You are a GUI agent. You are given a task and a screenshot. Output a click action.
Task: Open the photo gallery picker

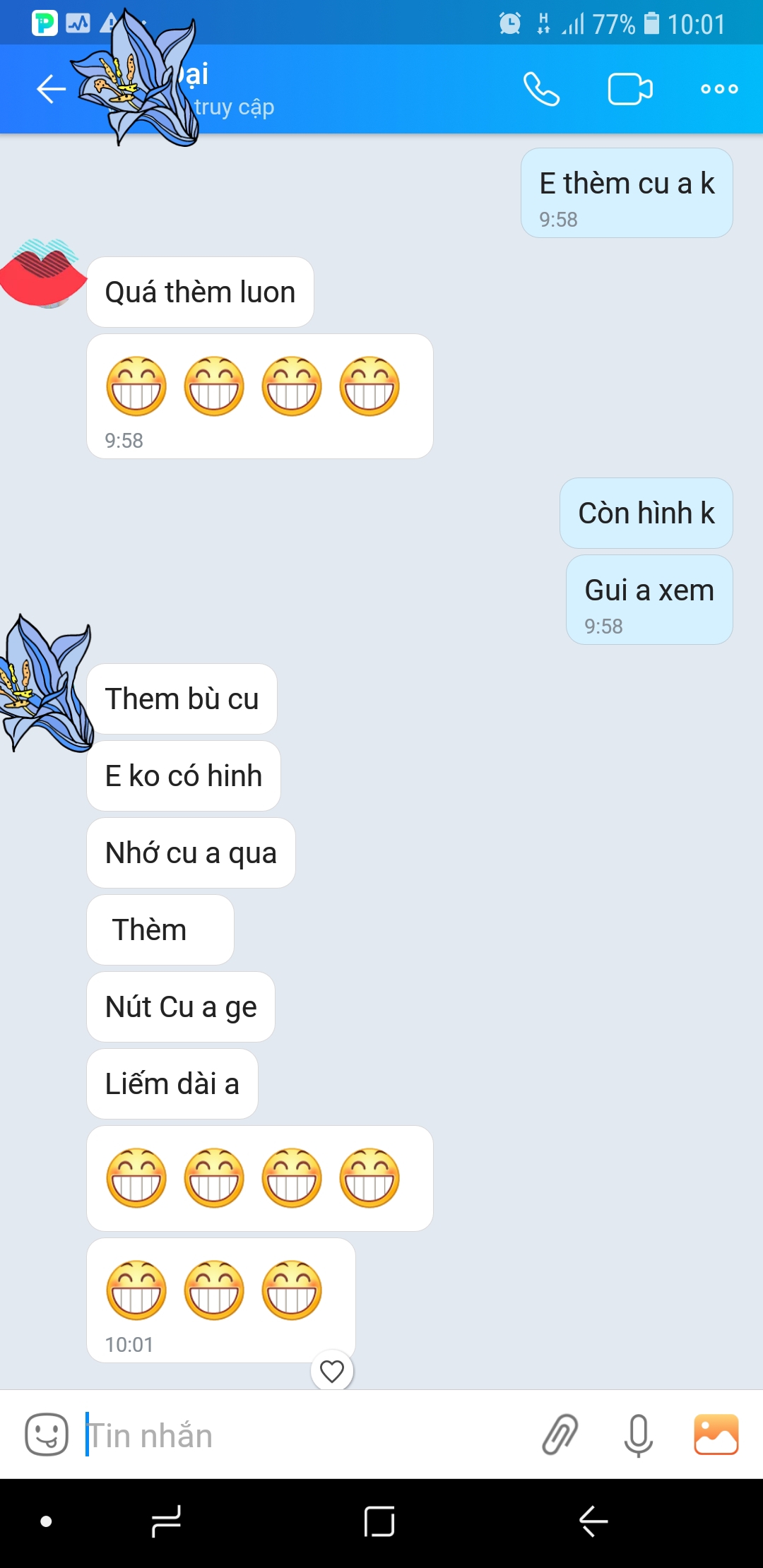point(716,1435)
